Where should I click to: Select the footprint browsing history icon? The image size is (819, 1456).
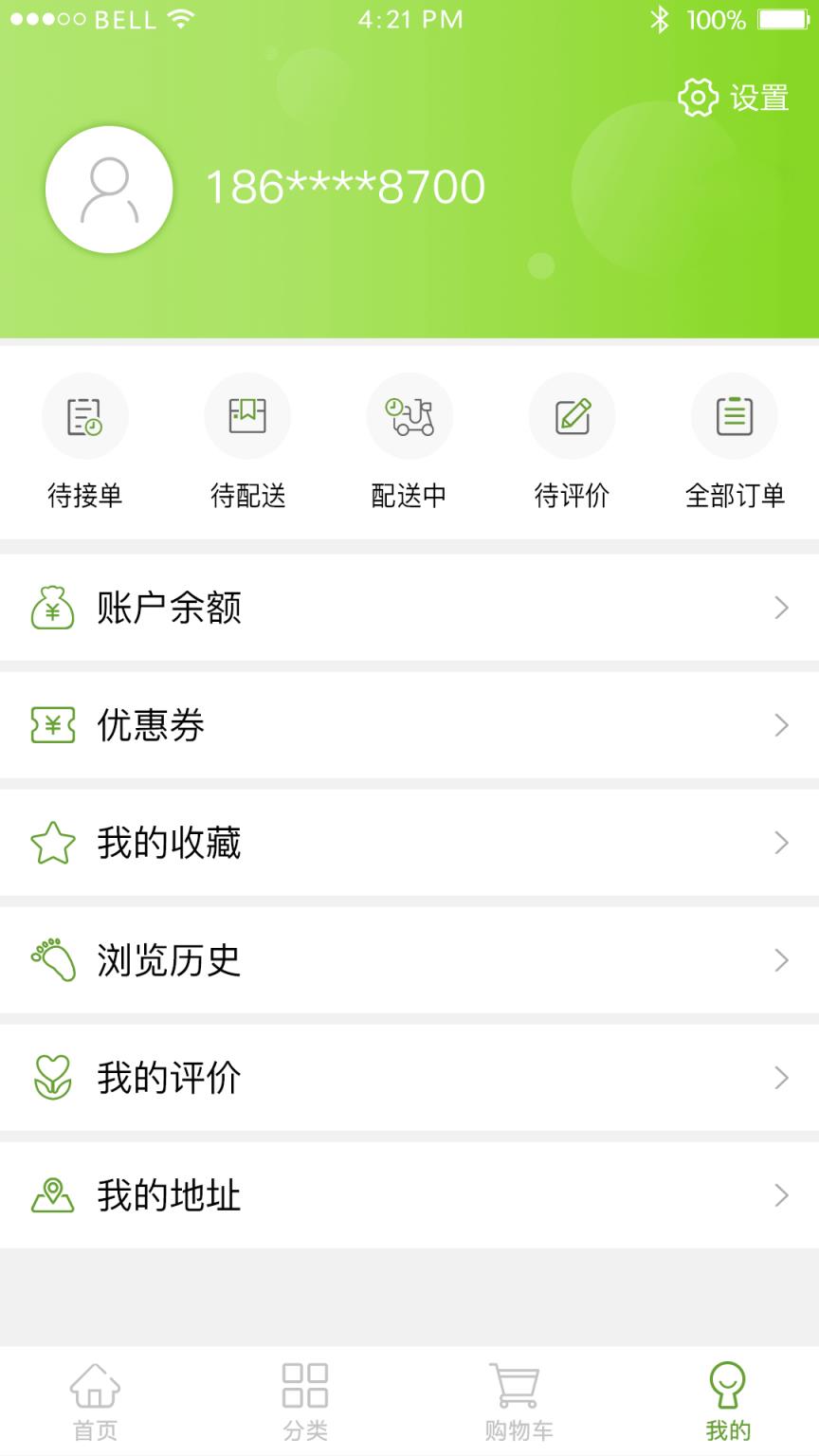[52, 959]
